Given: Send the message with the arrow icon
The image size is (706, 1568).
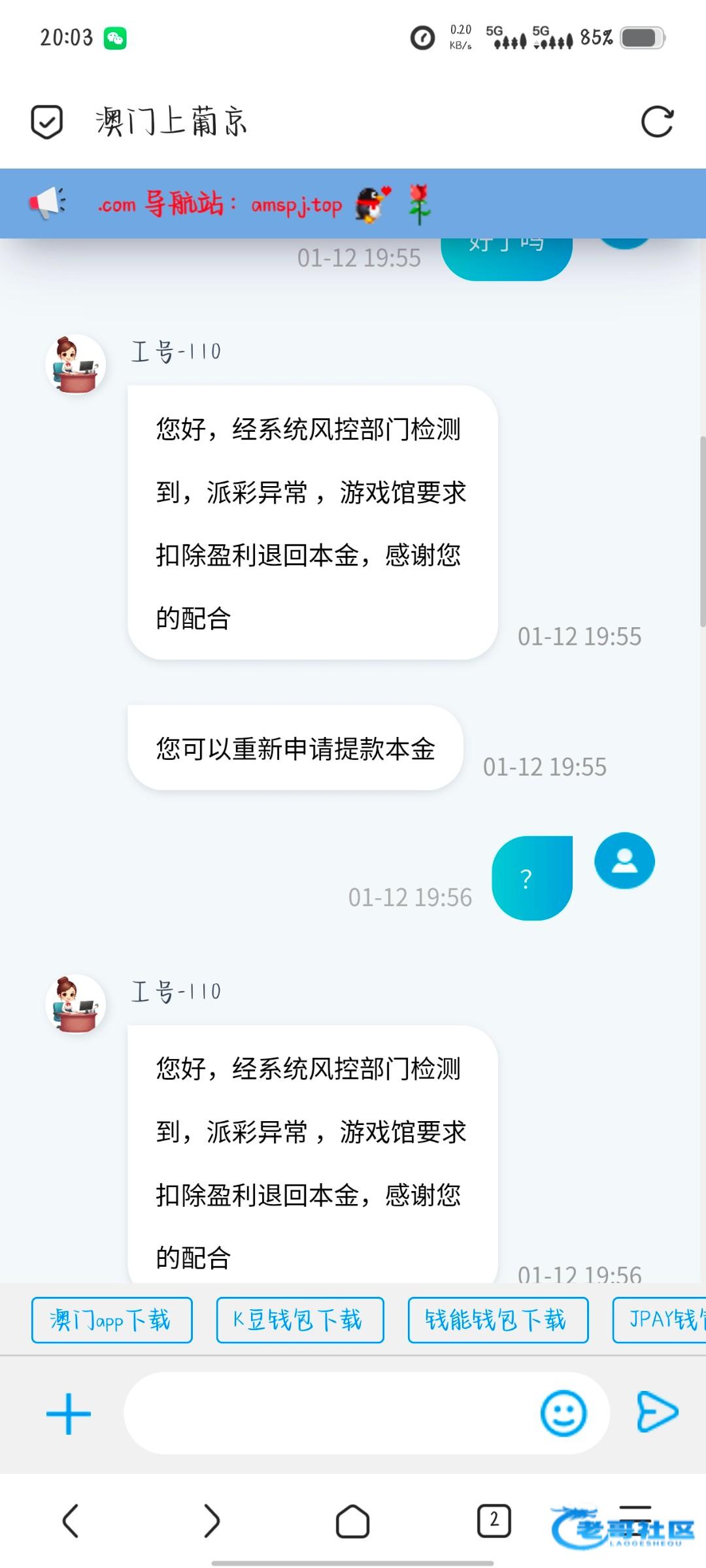Looking at the screenshot, I should (657, 1413).
